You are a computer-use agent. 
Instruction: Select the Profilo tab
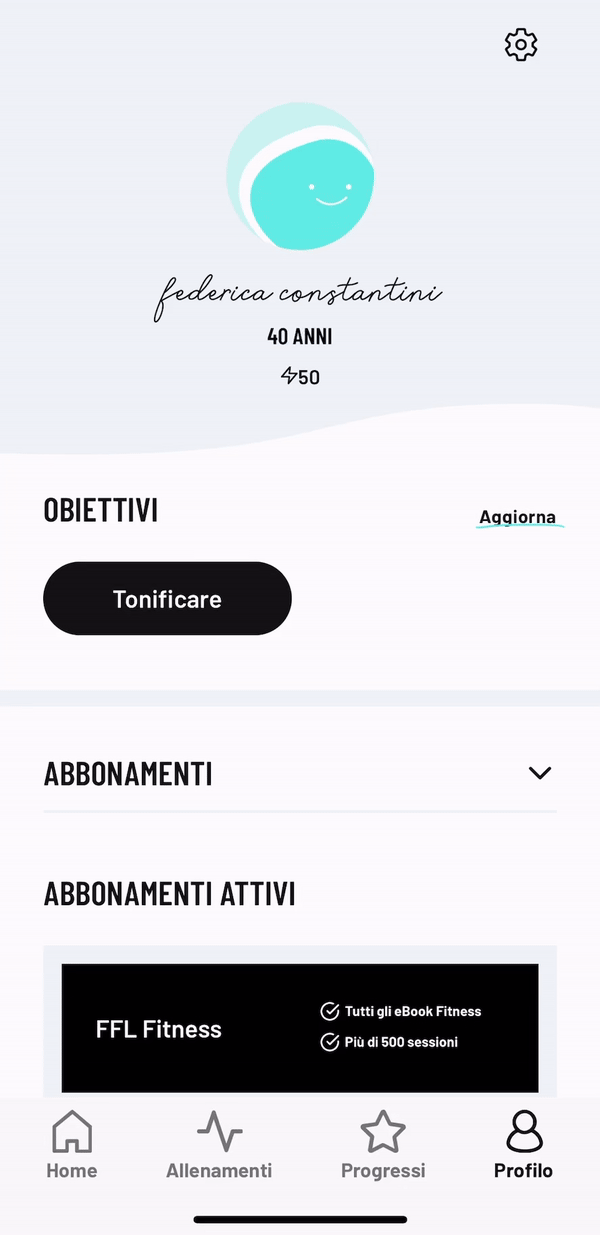[x=523, y=1145]
